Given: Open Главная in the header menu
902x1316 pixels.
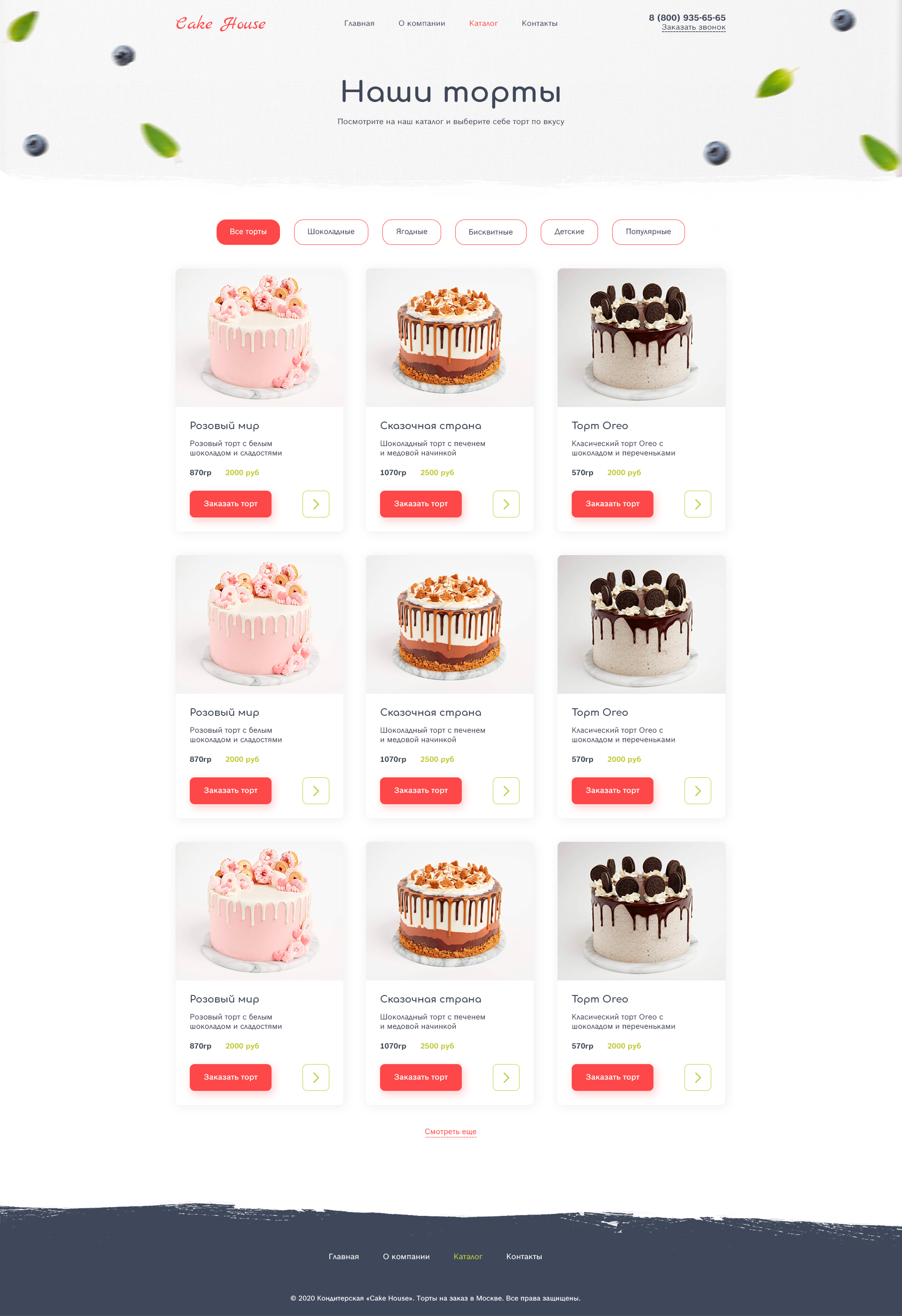Looking at the screenshot, I should click(359, 23).
